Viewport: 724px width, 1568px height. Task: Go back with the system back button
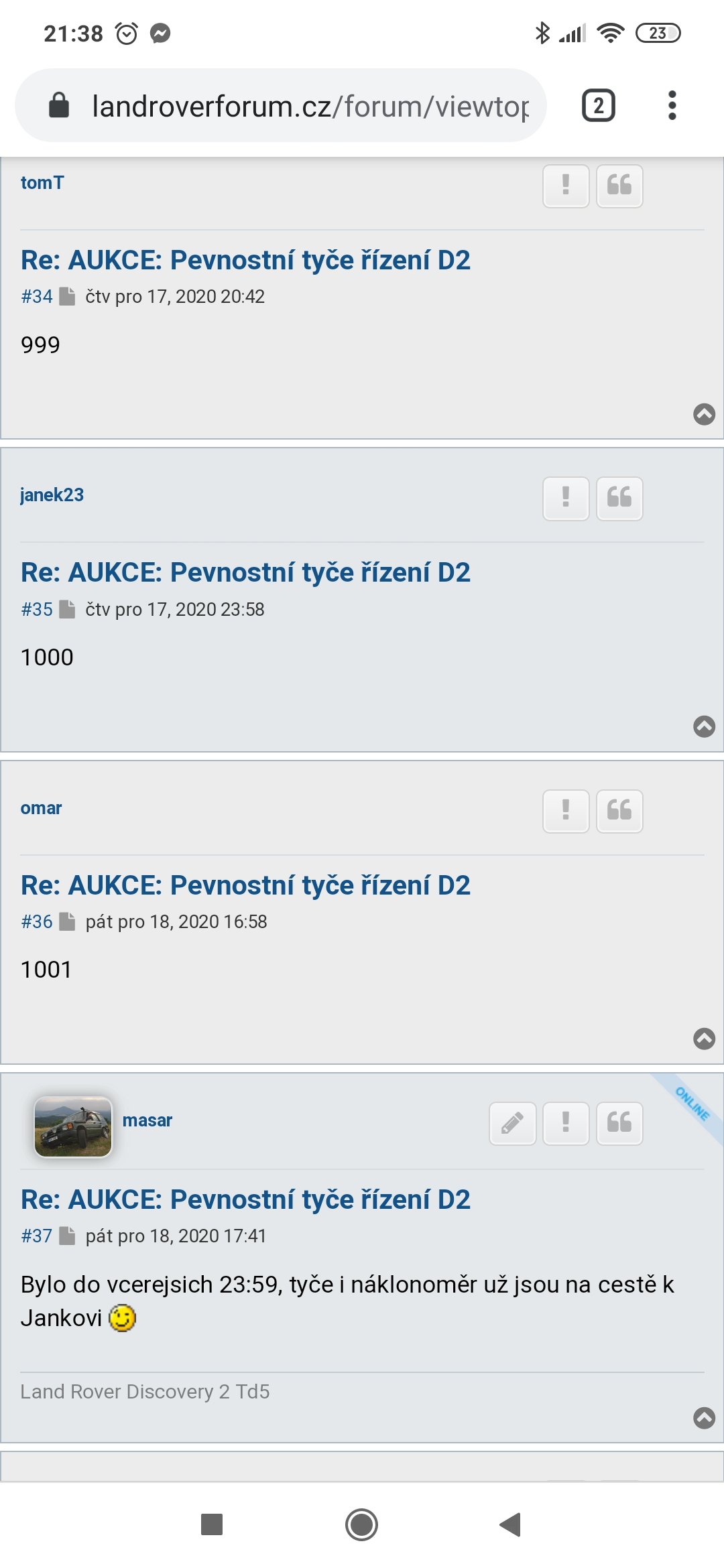[x=511, y=1524]
